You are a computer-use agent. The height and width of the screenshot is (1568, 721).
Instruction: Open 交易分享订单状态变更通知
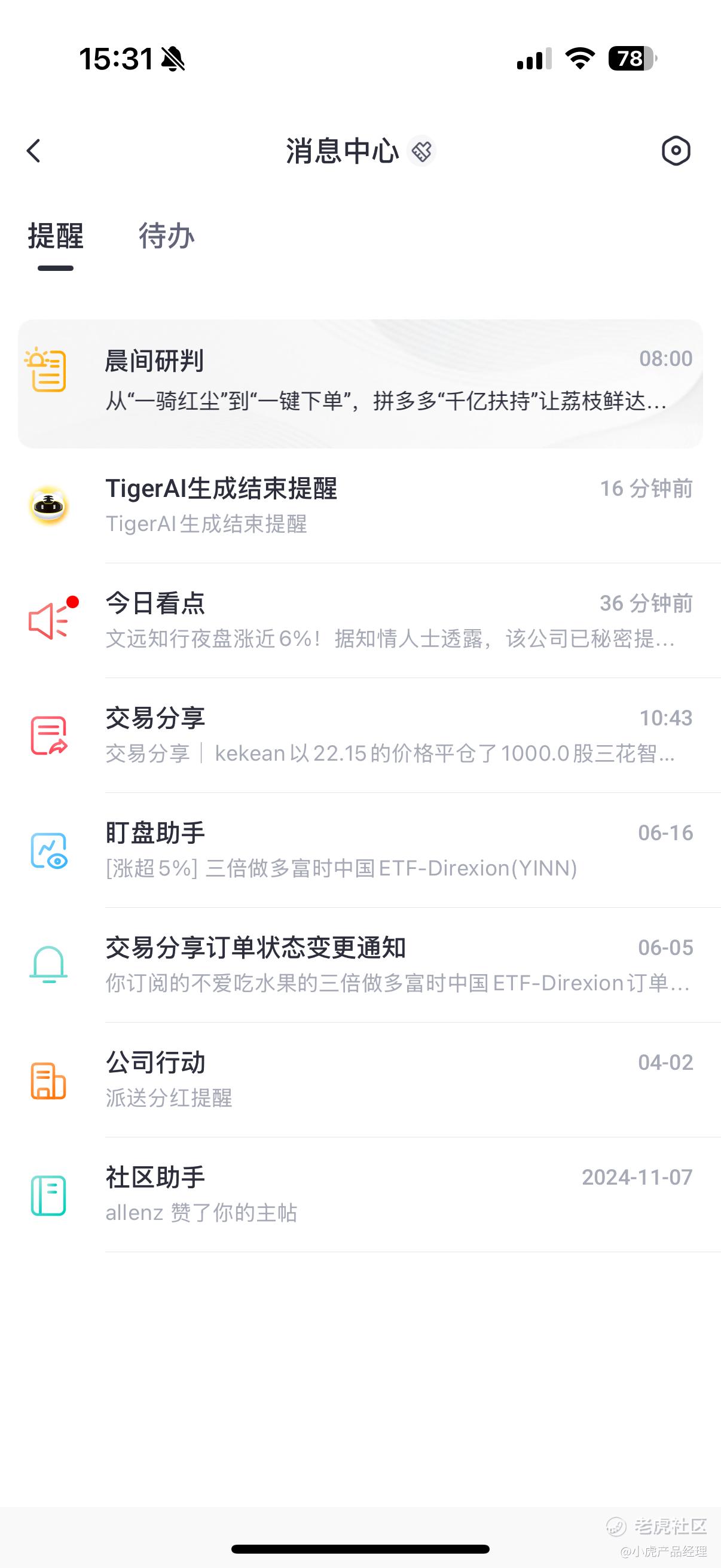360,965
